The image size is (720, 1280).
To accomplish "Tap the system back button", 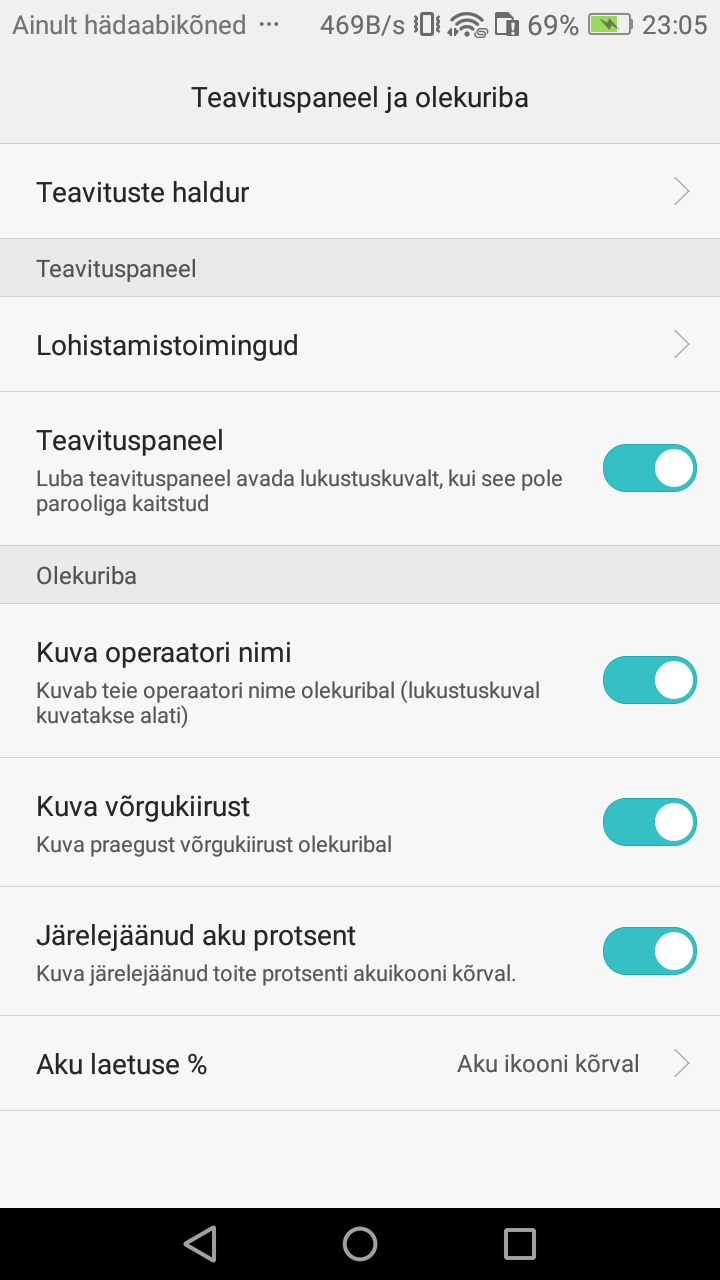I will pyautogui.click(x=200, y=1244).
